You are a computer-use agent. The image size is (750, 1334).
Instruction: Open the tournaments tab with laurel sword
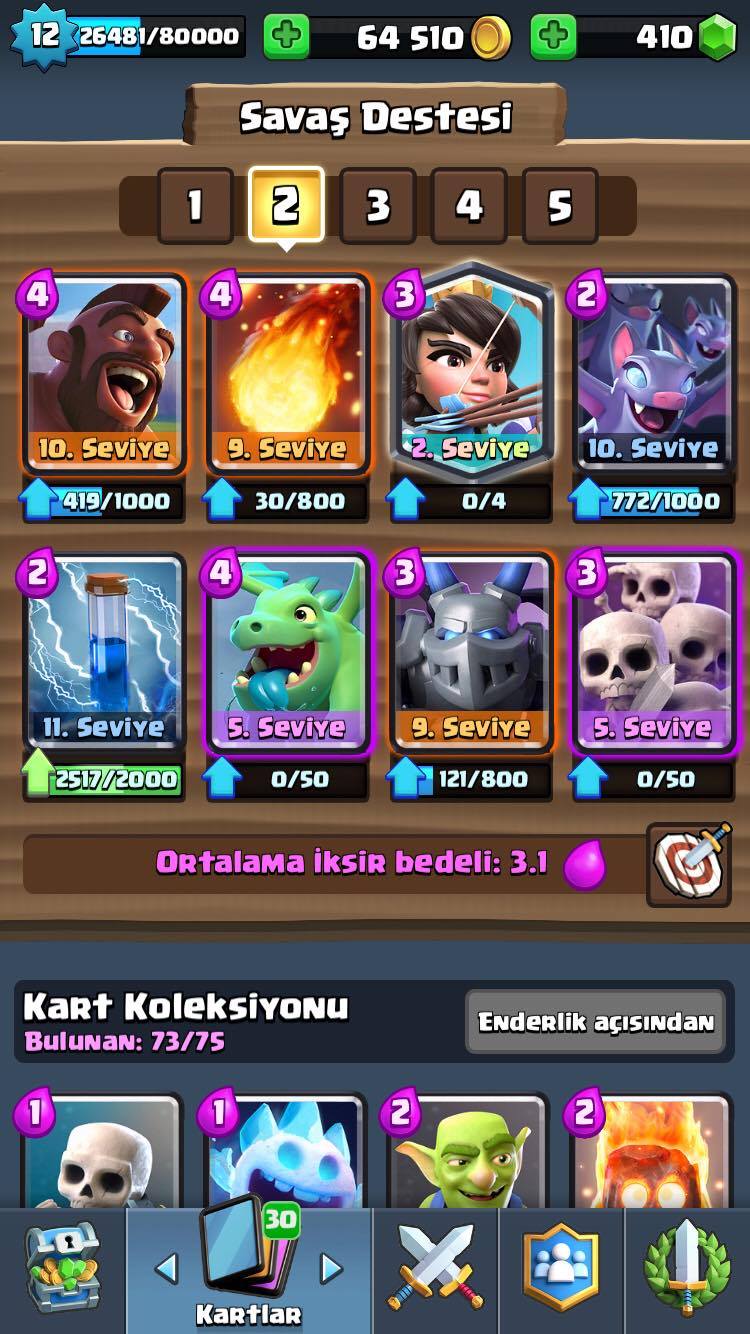pyautogui.click(x=687, y=1270)
